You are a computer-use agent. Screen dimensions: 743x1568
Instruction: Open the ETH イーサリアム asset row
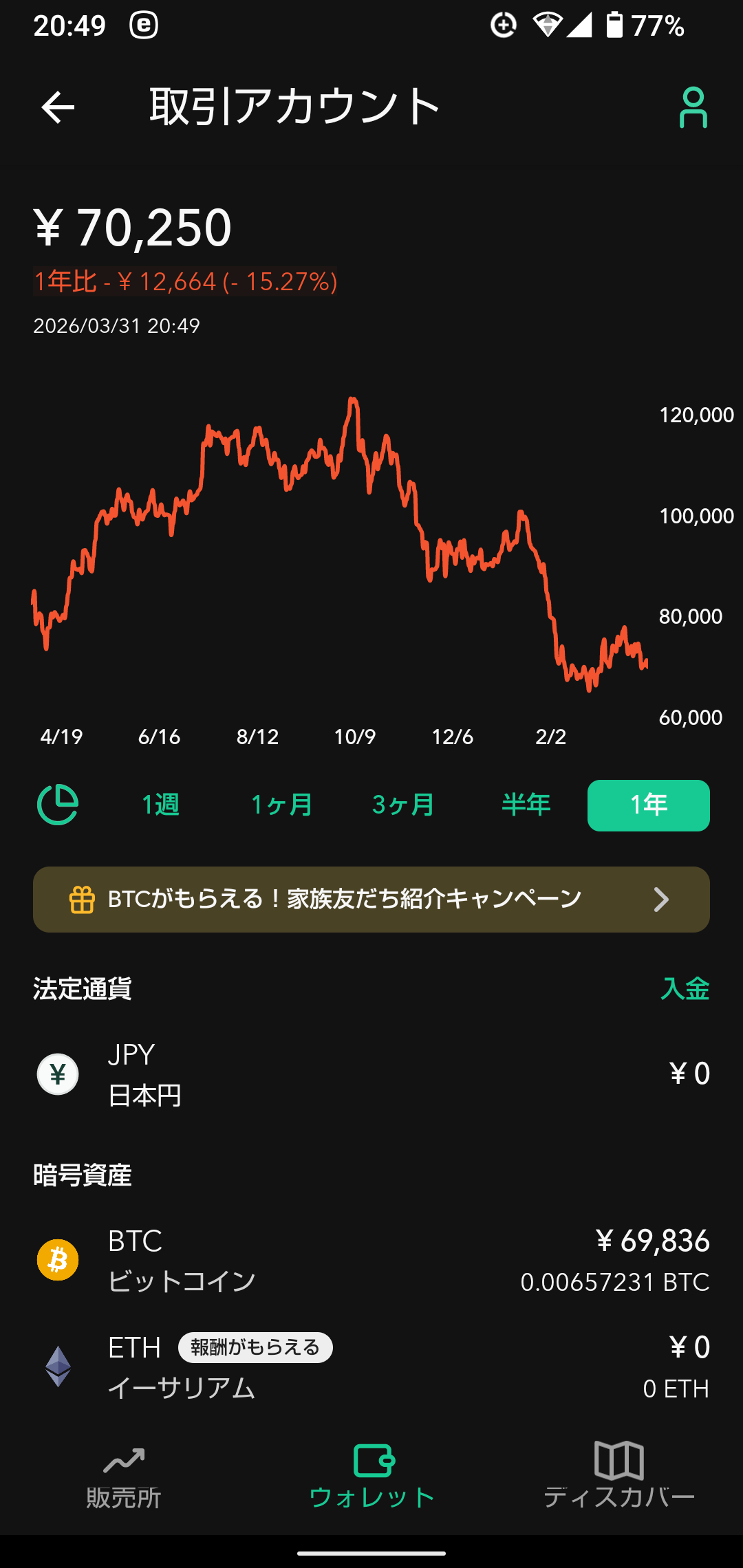click(371, 1367)
